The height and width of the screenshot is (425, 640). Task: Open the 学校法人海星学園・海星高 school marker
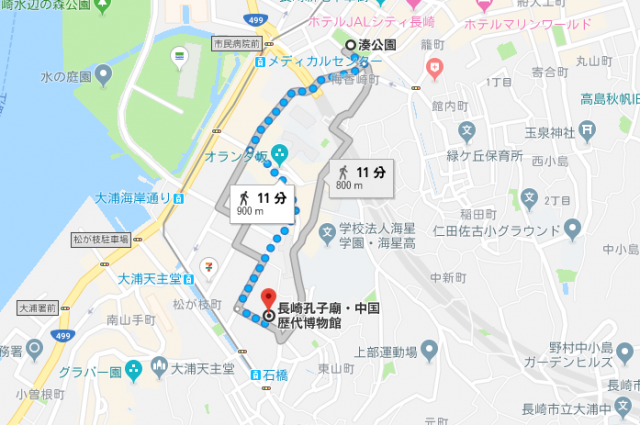[x=326, y=233]
